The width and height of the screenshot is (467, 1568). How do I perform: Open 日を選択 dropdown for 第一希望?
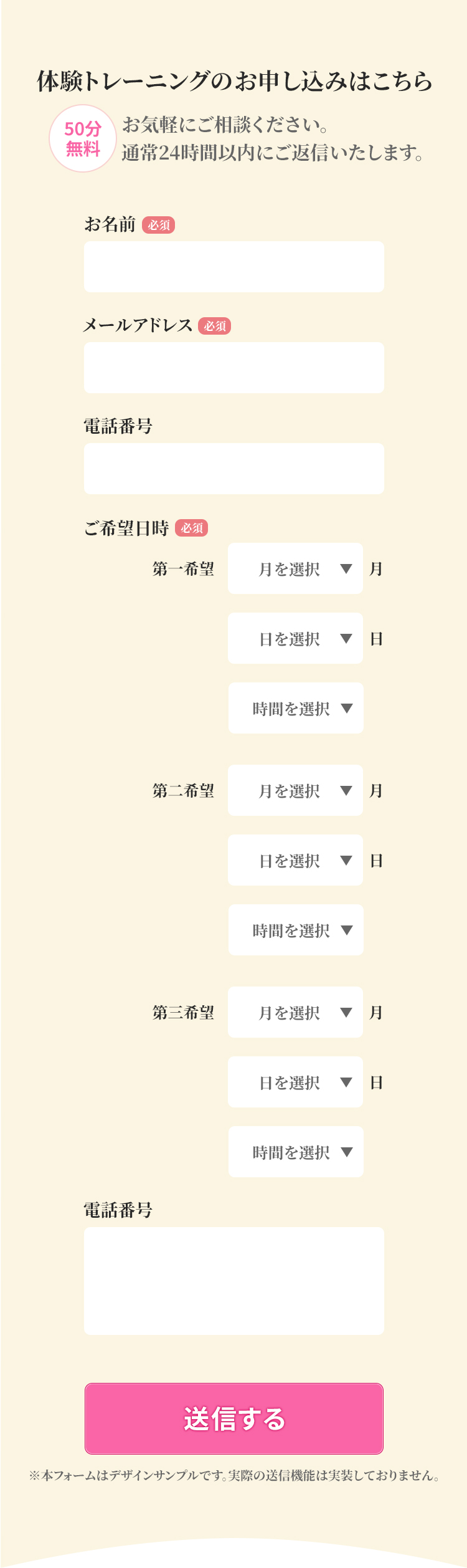tap(295, 638)
